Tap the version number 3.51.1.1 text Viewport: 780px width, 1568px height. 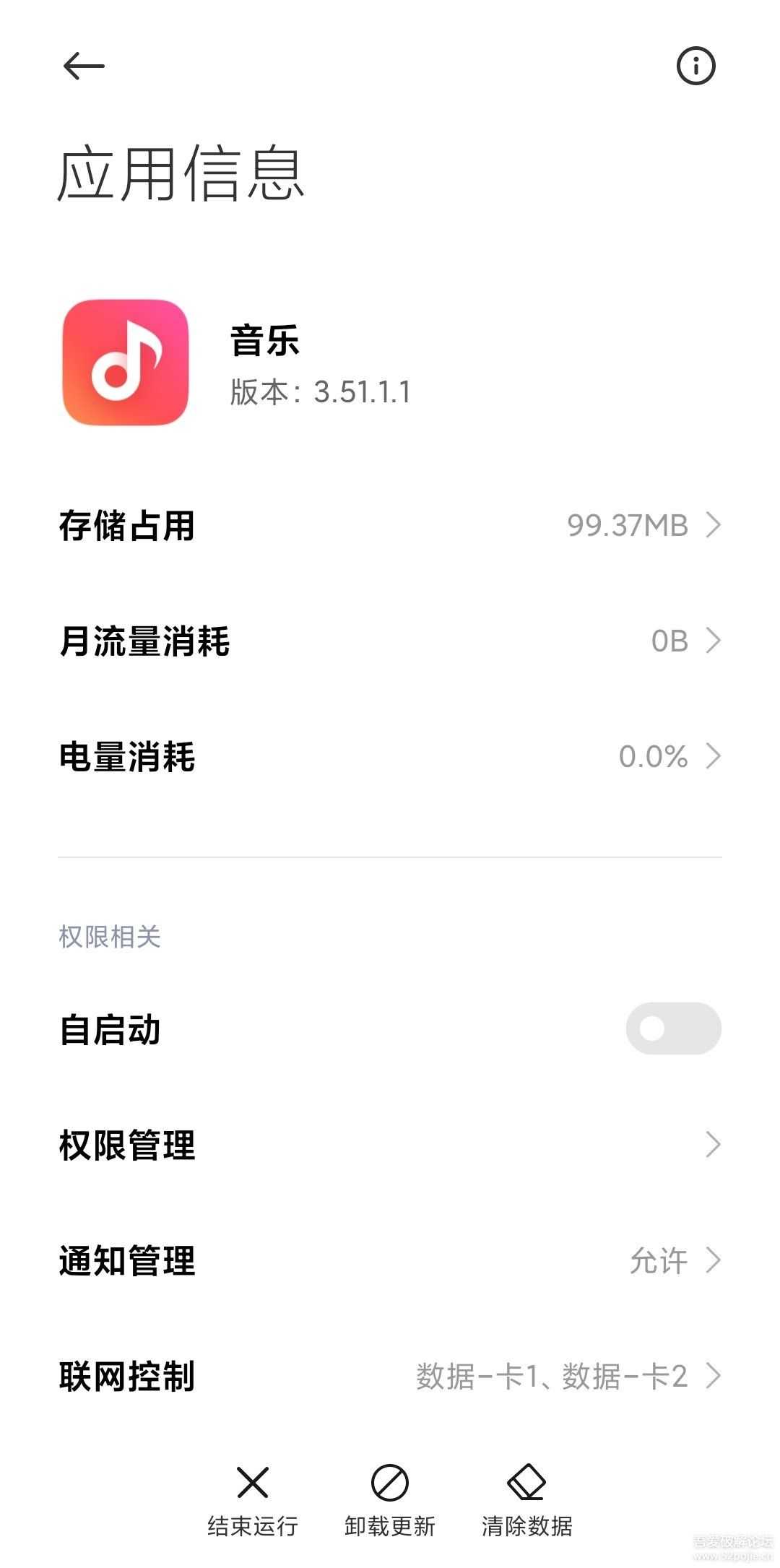point(318,393)
